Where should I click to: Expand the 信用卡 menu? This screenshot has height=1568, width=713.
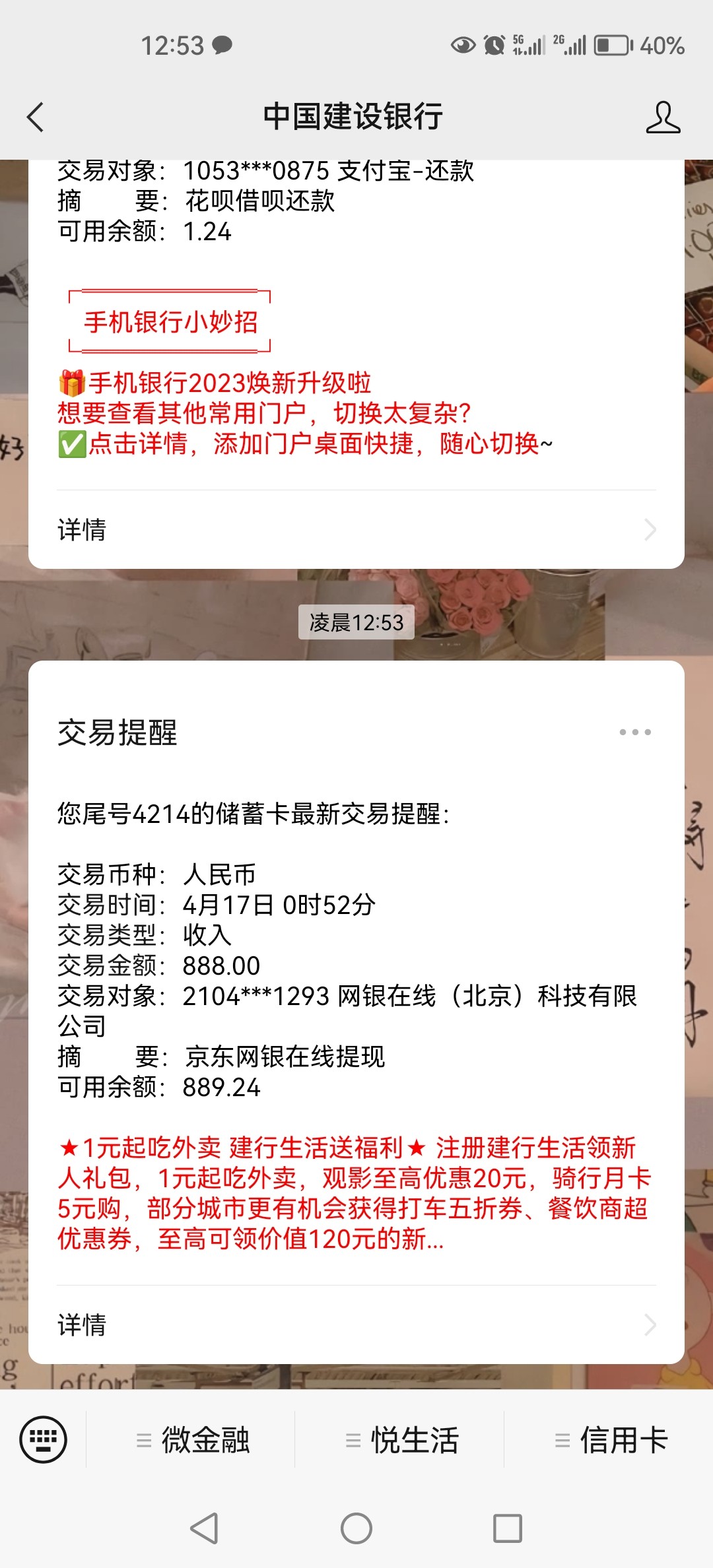[611, 1440]
